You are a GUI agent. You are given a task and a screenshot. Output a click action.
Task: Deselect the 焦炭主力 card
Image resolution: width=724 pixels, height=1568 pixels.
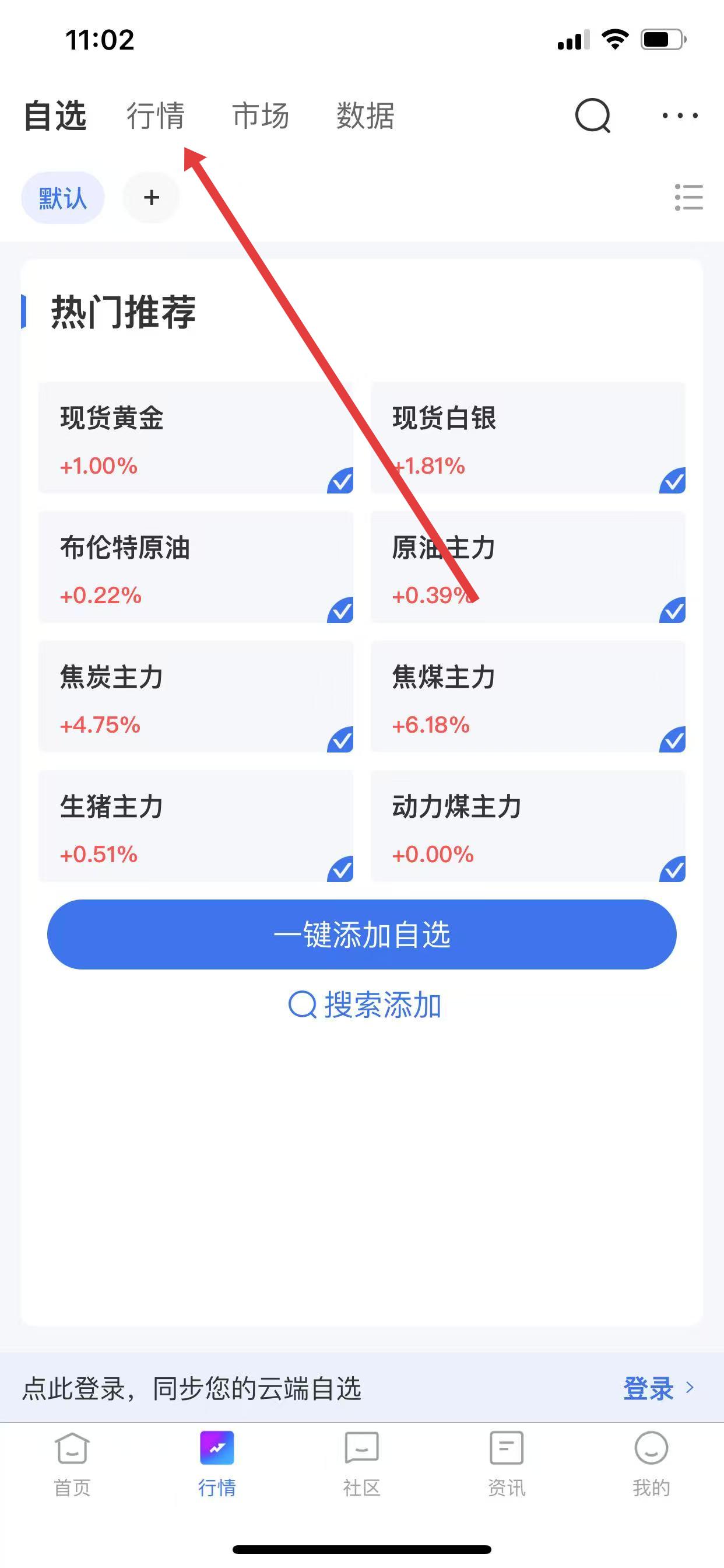(x=195, y=697)
